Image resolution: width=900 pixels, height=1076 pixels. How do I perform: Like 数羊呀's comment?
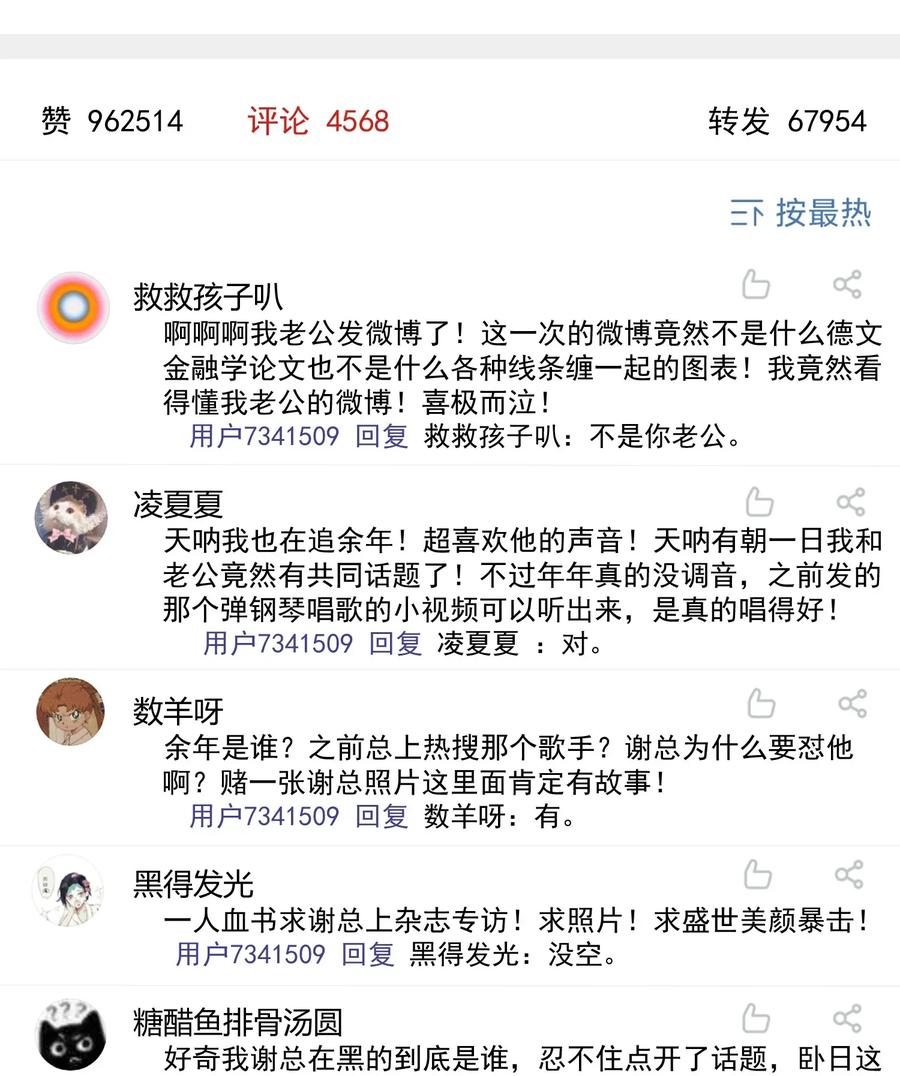click(761, 703)
